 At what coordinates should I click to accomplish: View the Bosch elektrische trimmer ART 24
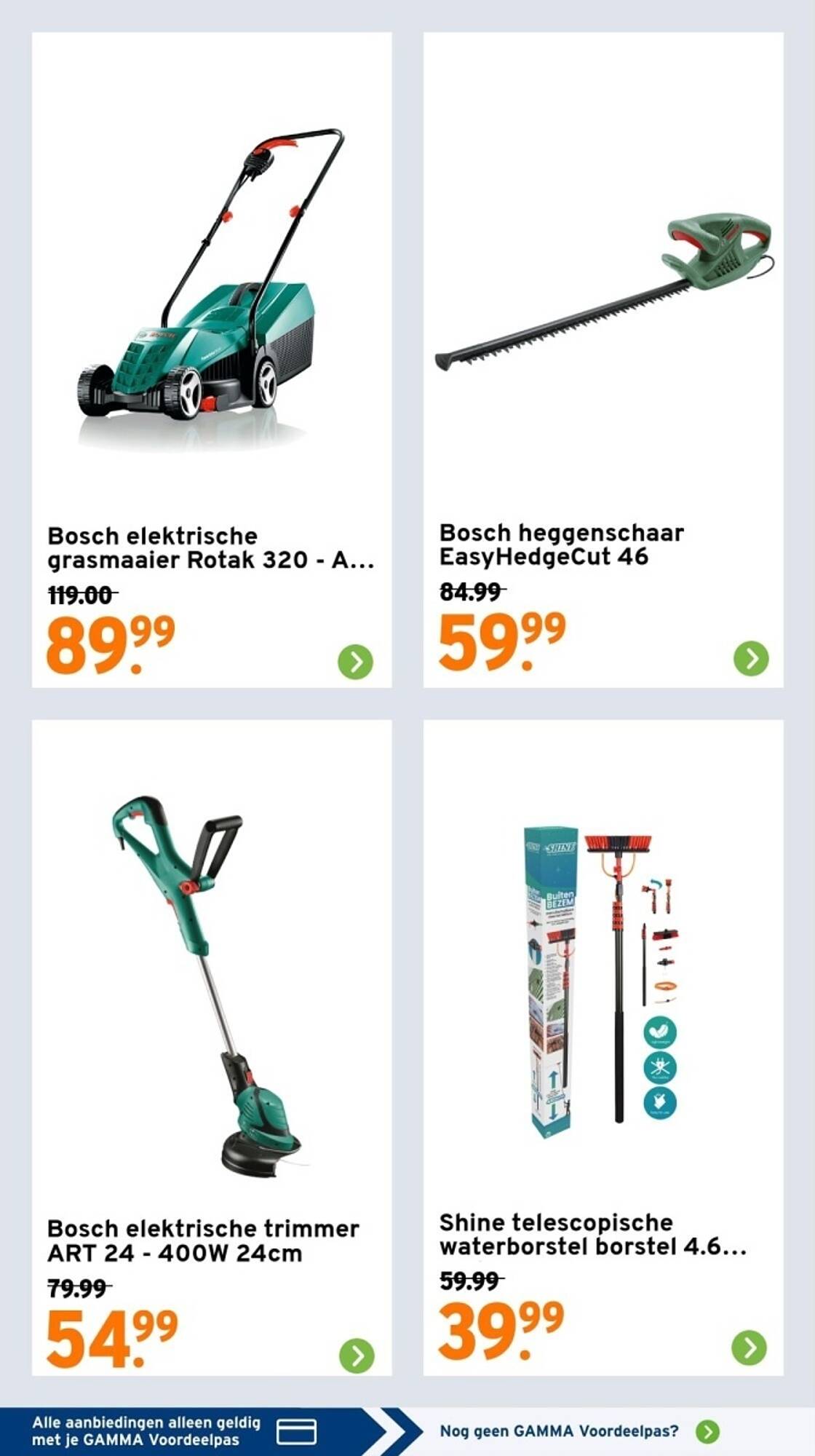tap(212, 1048)
